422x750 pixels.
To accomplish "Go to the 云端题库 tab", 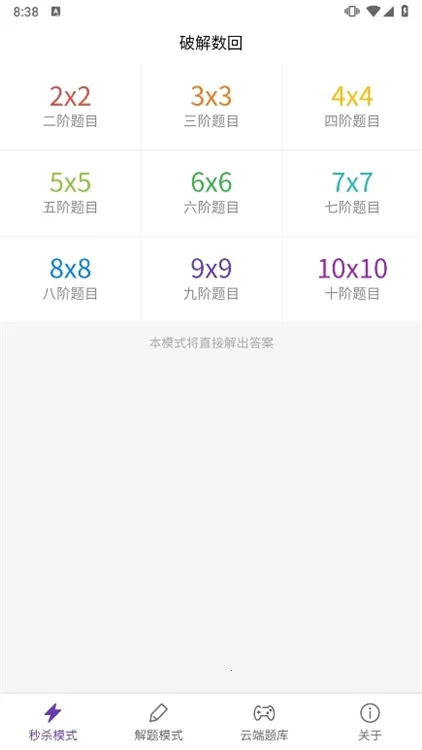I will tap(264, 722).
